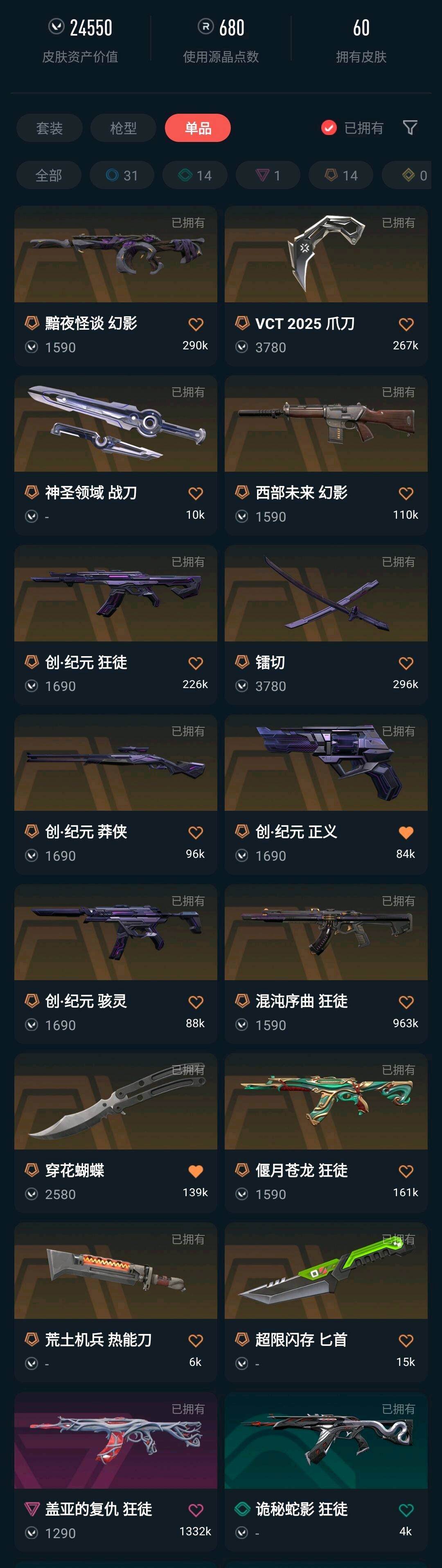Select the 全部 rarity chip
This screenshot has width=442, height=1568.
[x=48, y=175]
